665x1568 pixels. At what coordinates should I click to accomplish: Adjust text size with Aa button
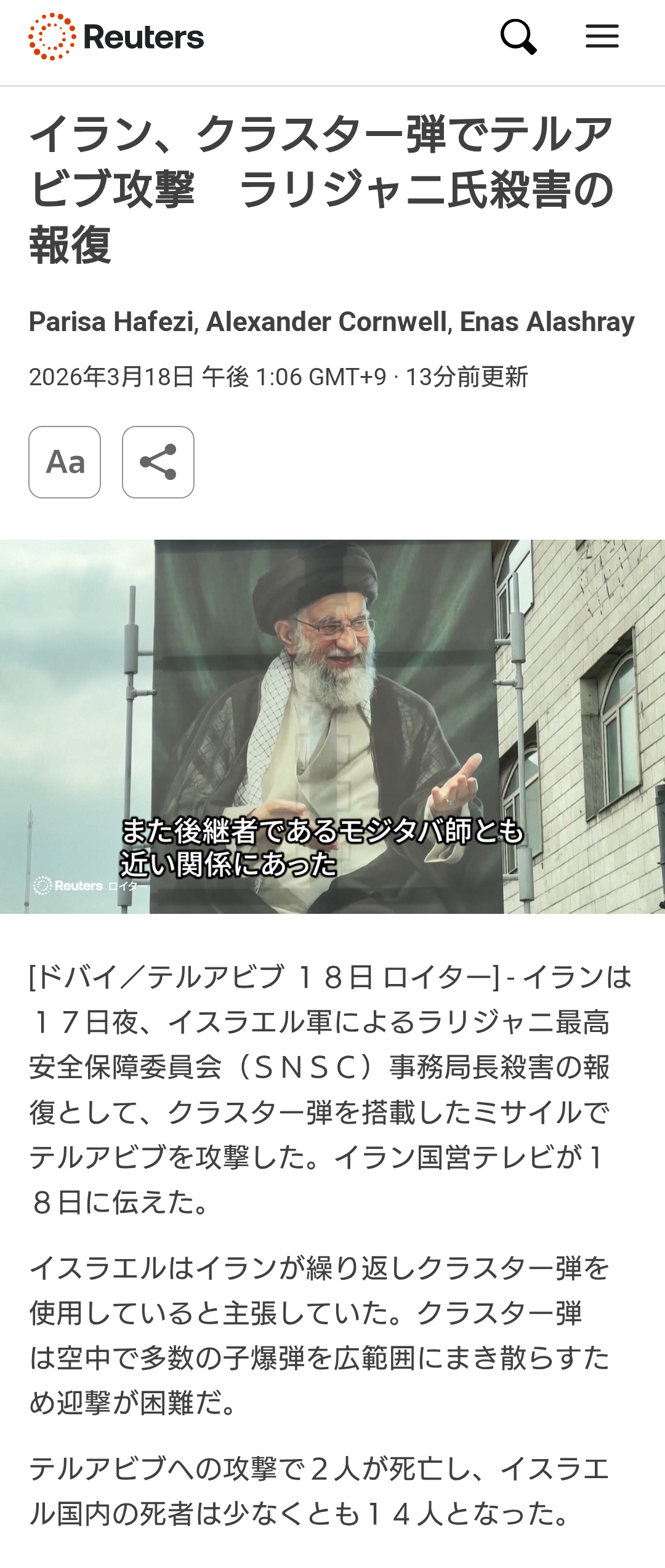65,462
